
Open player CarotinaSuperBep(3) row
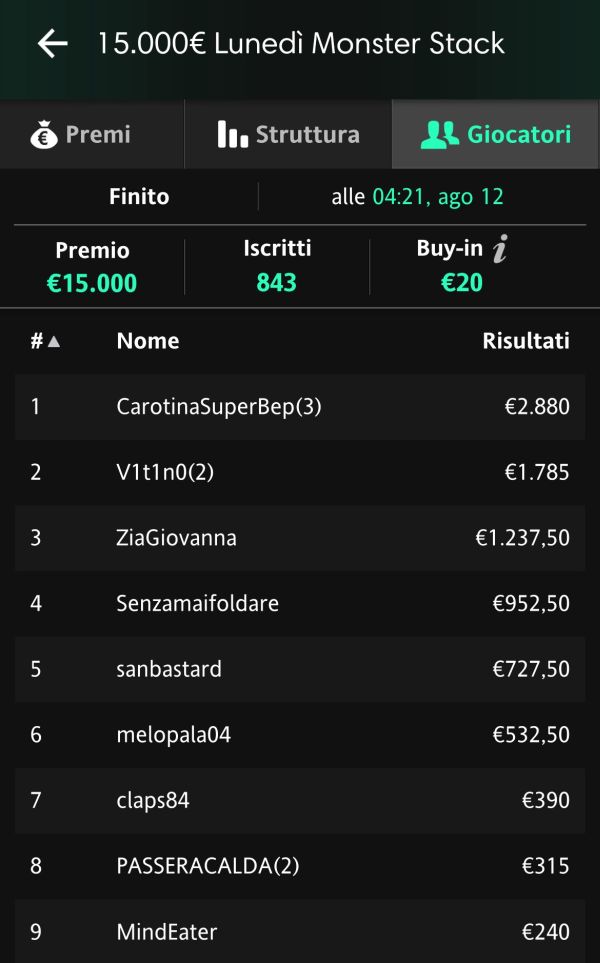click(x=300, y=407)
